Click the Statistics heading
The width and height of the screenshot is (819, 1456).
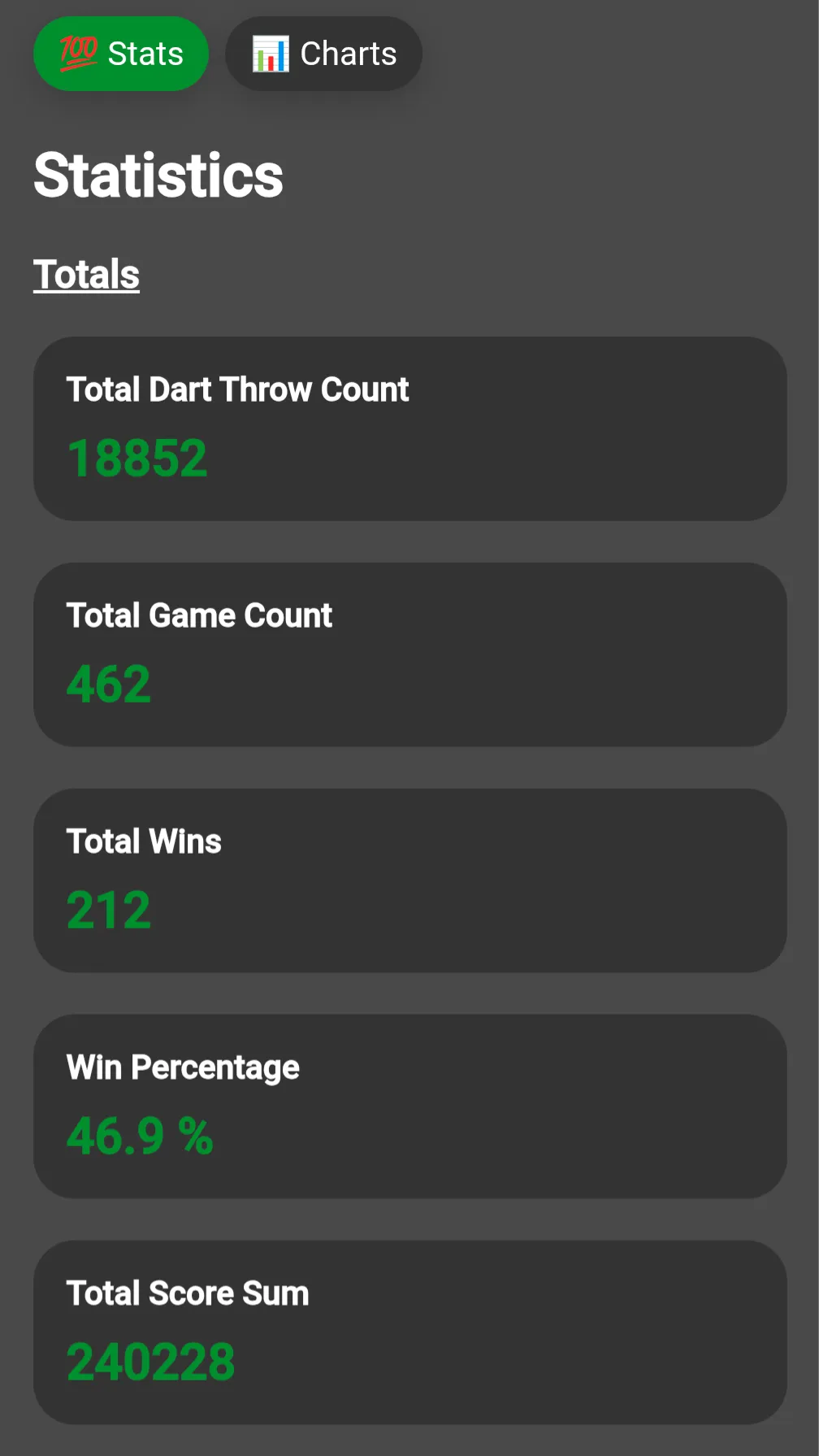point(158,173)
